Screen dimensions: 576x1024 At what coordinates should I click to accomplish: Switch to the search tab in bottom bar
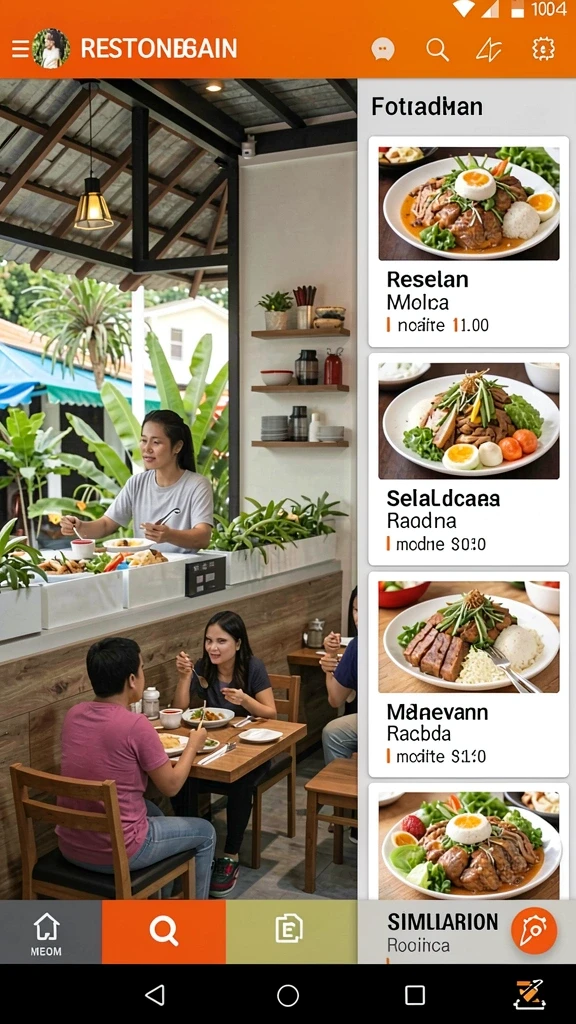tap(164, 932)
